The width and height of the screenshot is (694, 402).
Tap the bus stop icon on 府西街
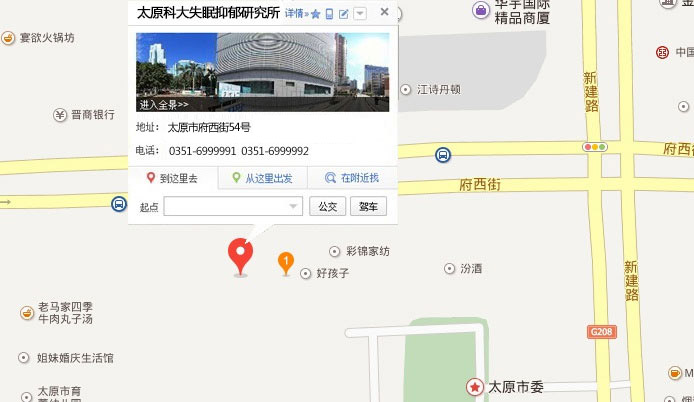click(x=442, y=155)
